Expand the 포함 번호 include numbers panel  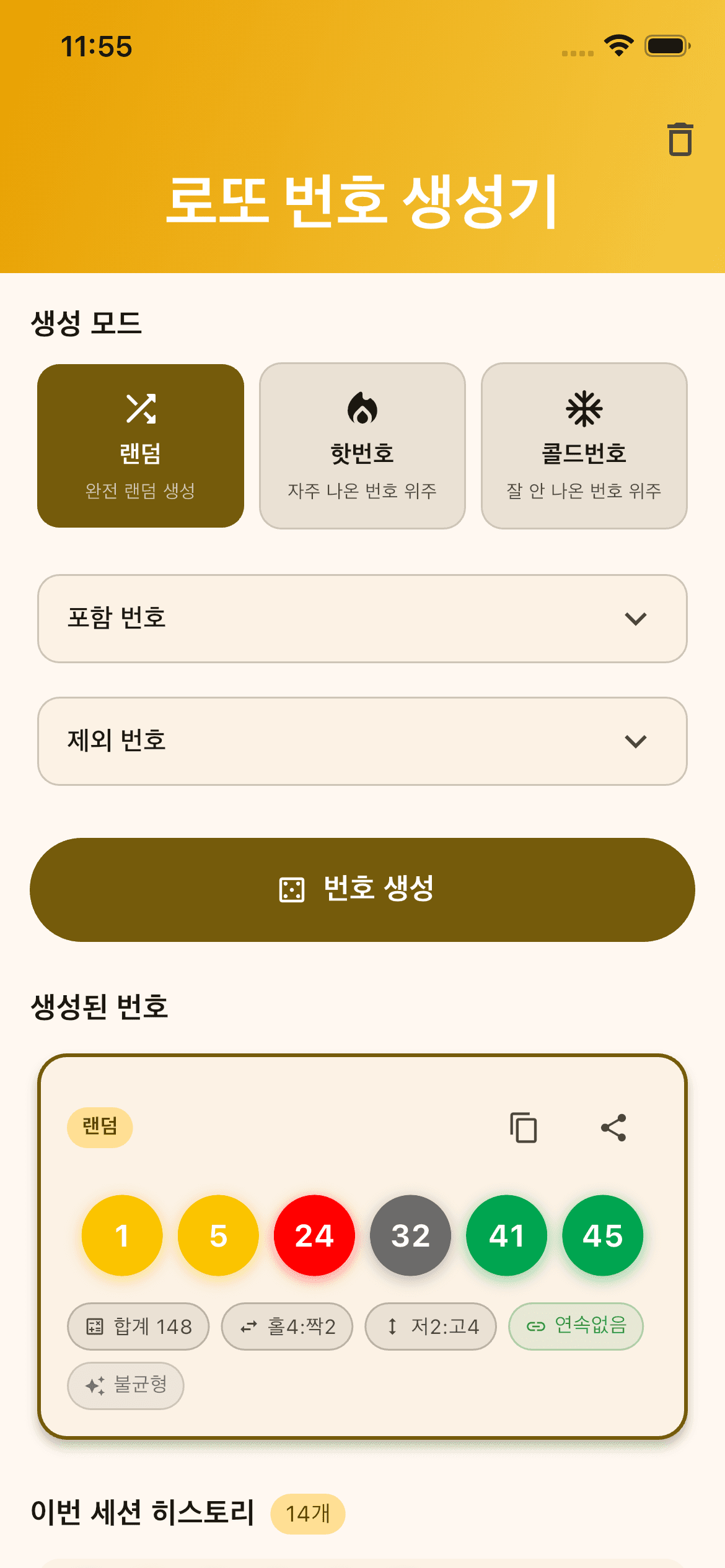(x=362, y=619)
